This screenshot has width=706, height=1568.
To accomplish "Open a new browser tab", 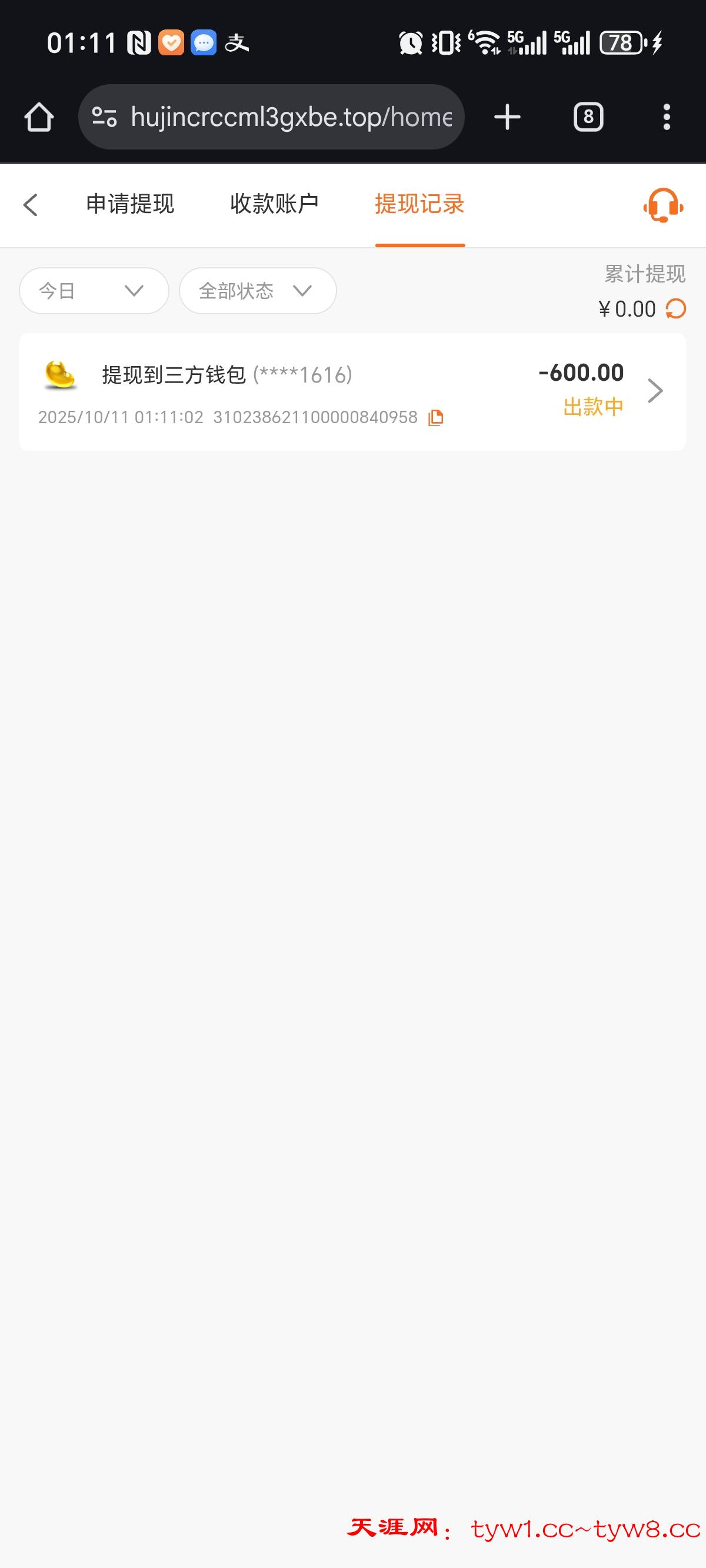I will pos(507,117).
